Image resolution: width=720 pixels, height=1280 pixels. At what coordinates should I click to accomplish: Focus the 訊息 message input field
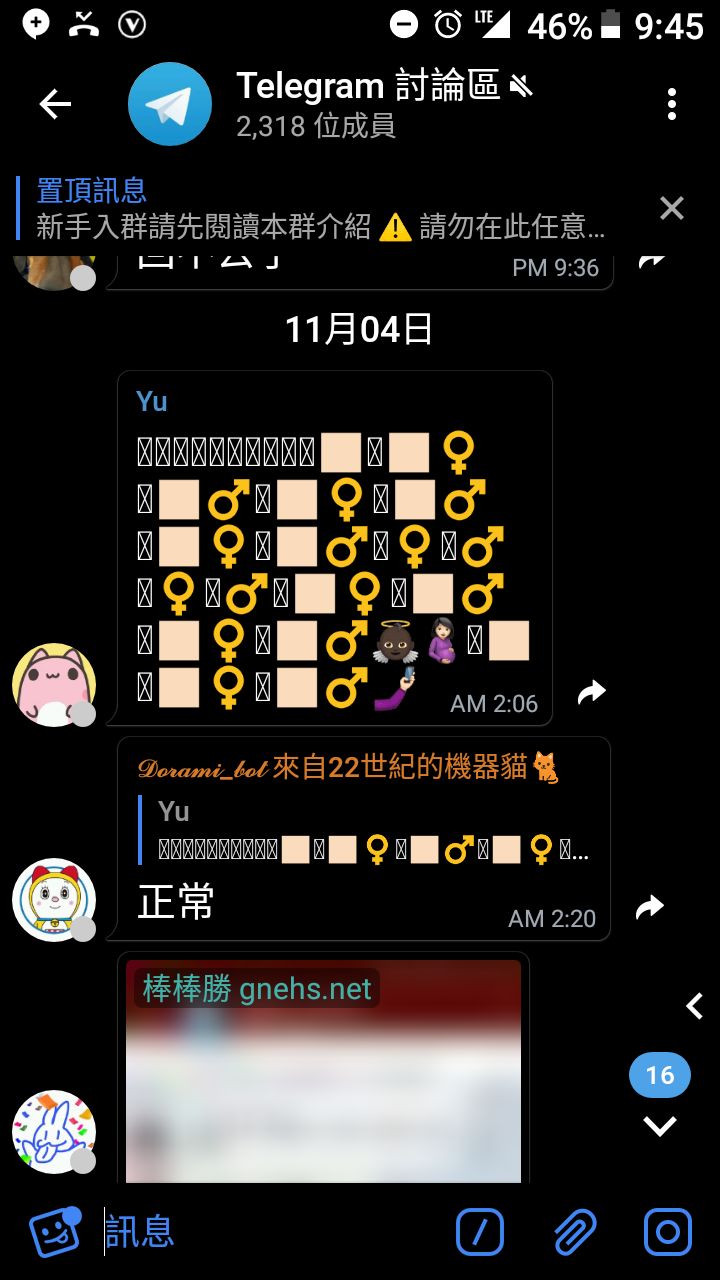coord(270,1232)
